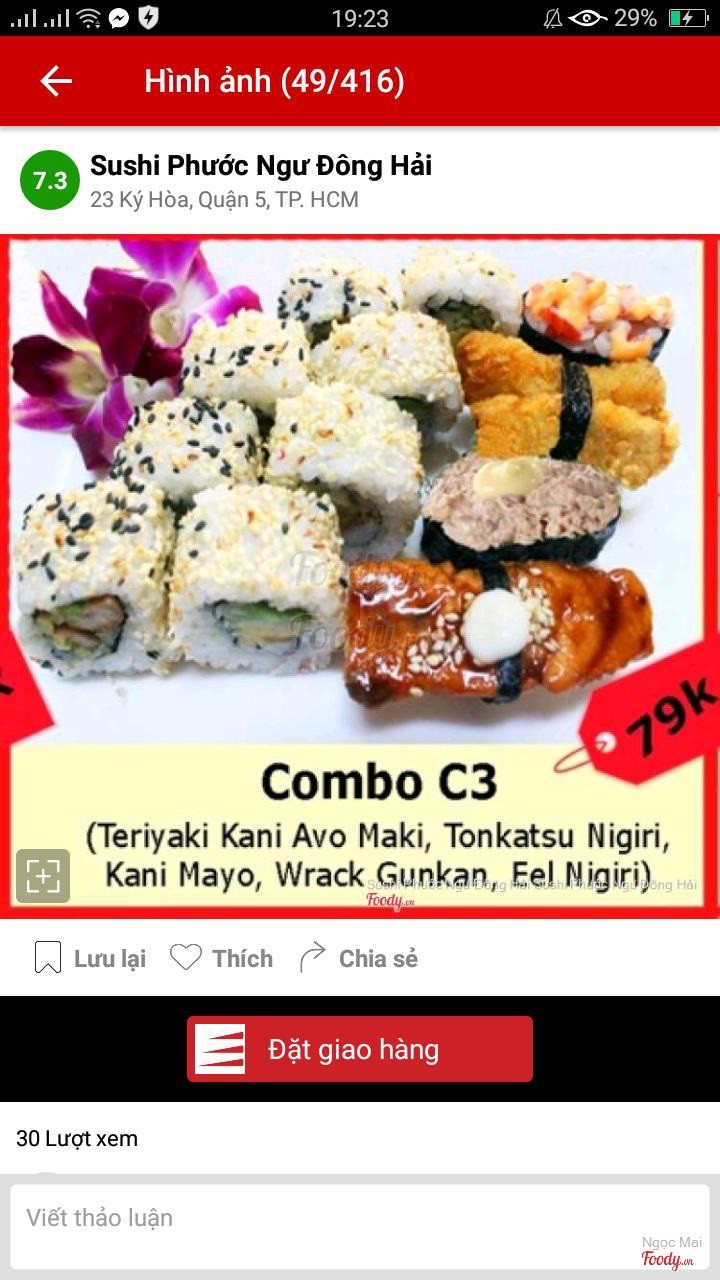The height and width of the screenshot is (1280, 720).
Task: Like the photo with Thích
Action: click(221, 958)
